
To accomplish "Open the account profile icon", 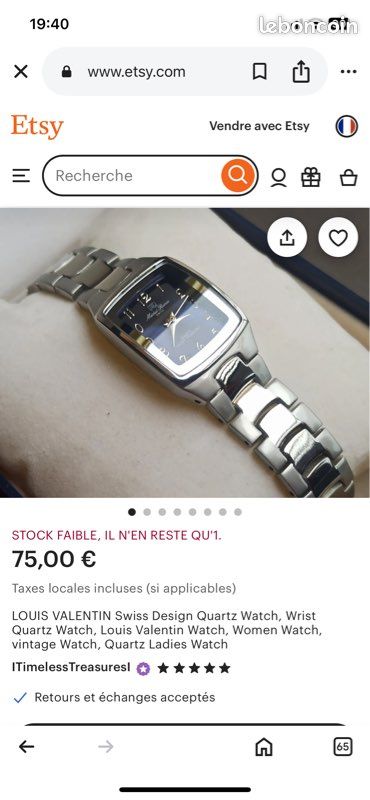I will coord(279,177).
